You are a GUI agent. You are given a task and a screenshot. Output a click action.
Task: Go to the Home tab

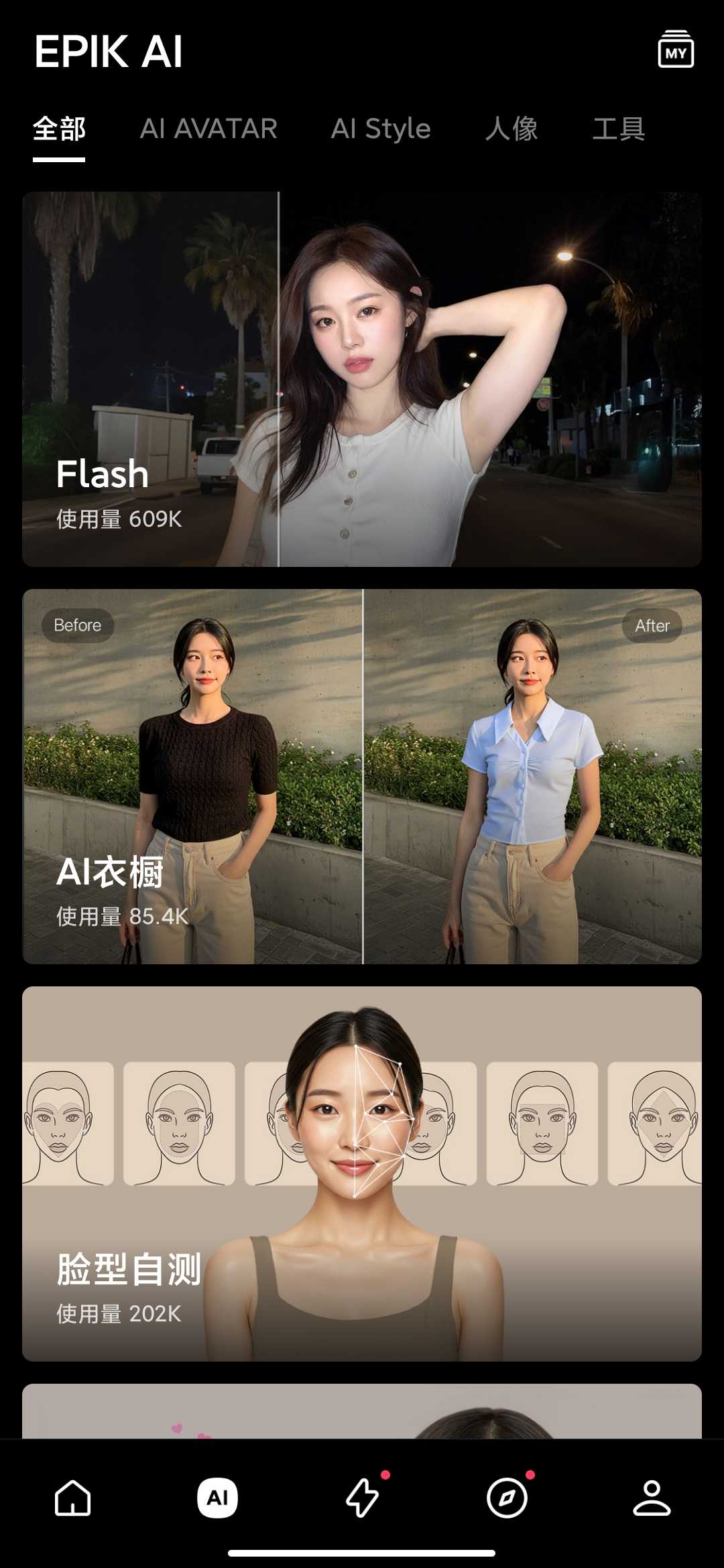(x=72, y=1498)
